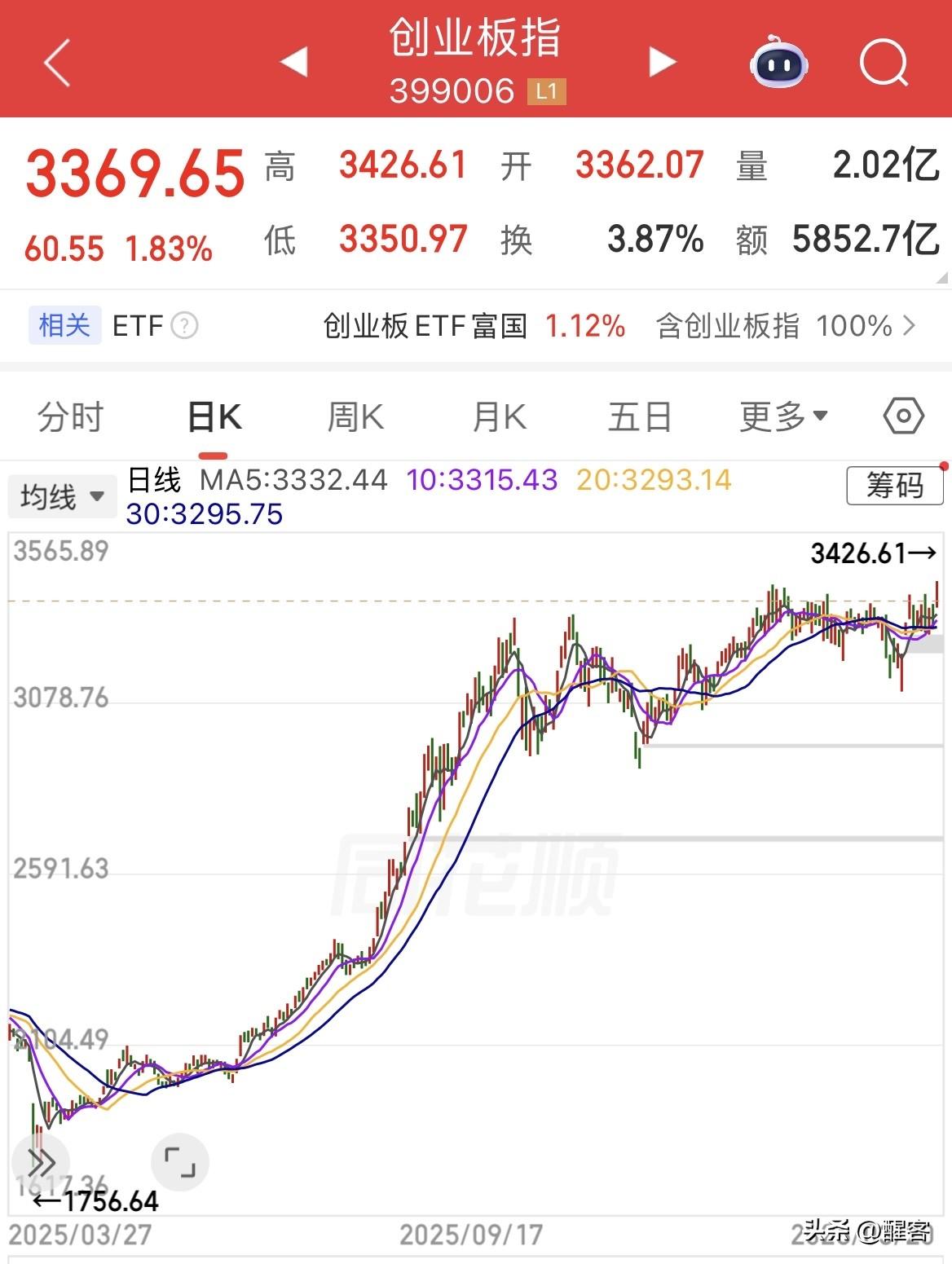The height and width of the screenshot is (1264, 952).
Task: Tap the back arrow to exit the page
Action: [56, 63]
